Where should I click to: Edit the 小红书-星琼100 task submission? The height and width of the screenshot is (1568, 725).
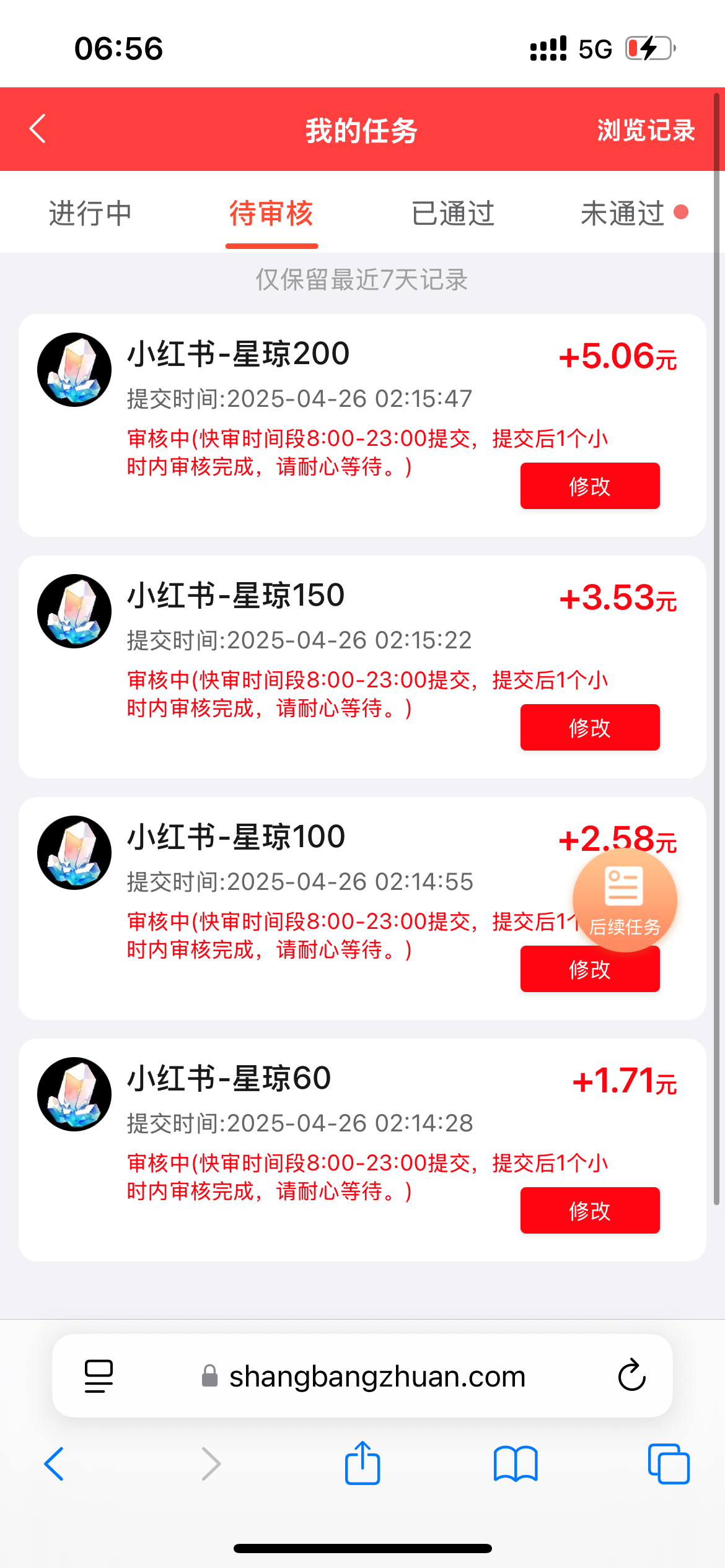click(x=589, y=971)
